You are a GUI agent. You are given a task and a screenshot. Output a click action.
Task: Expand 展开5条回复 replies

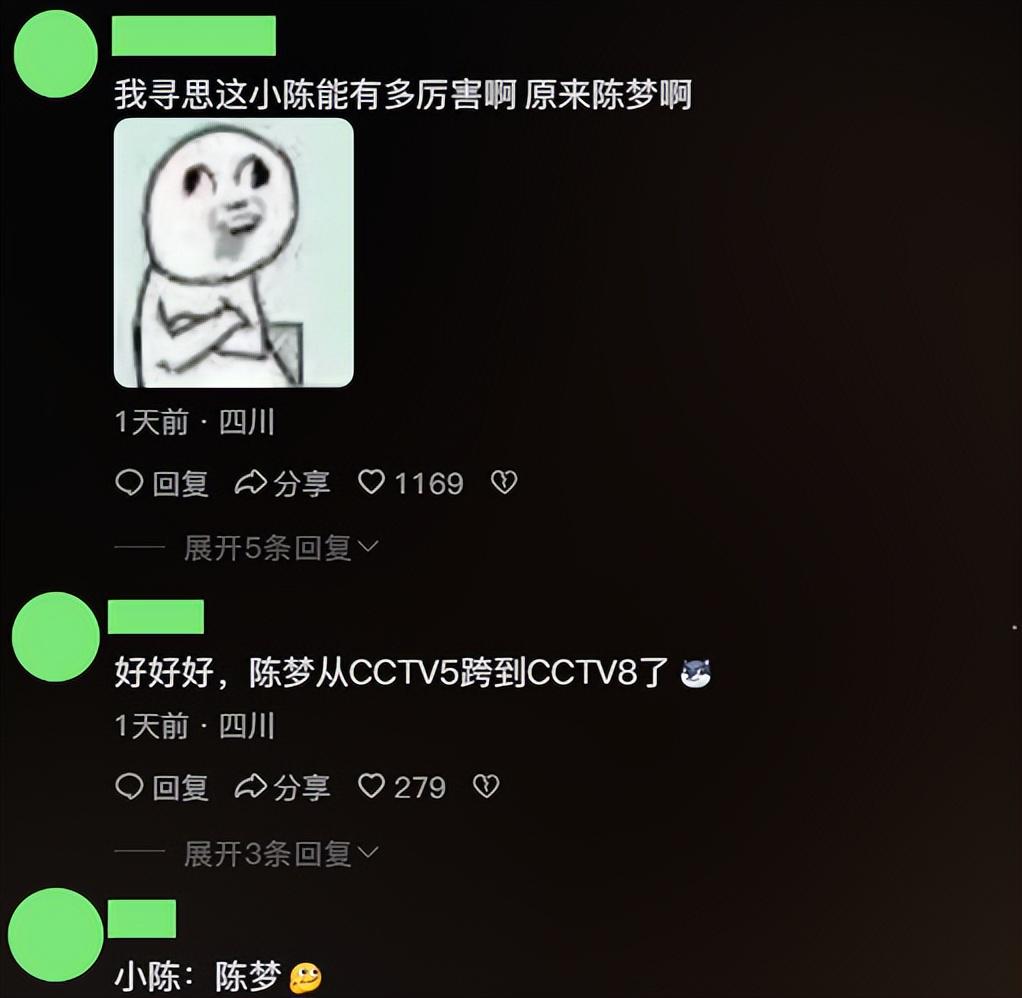pyautogui.click(x=280, y=548)
